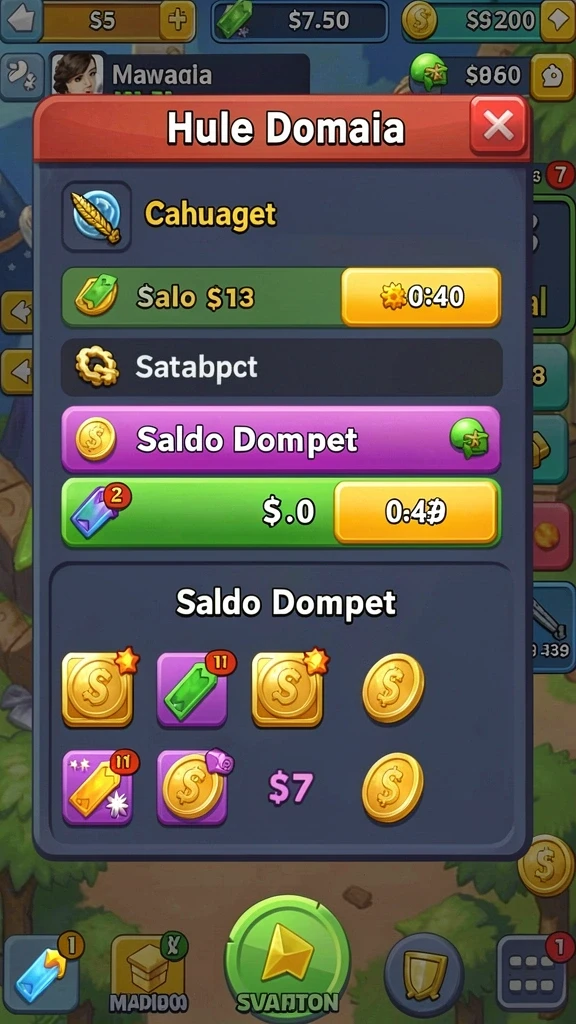This screenshot has width=576, height=1024.
Task: Close the Hule Domaia dialog
Action: [498, 126]
